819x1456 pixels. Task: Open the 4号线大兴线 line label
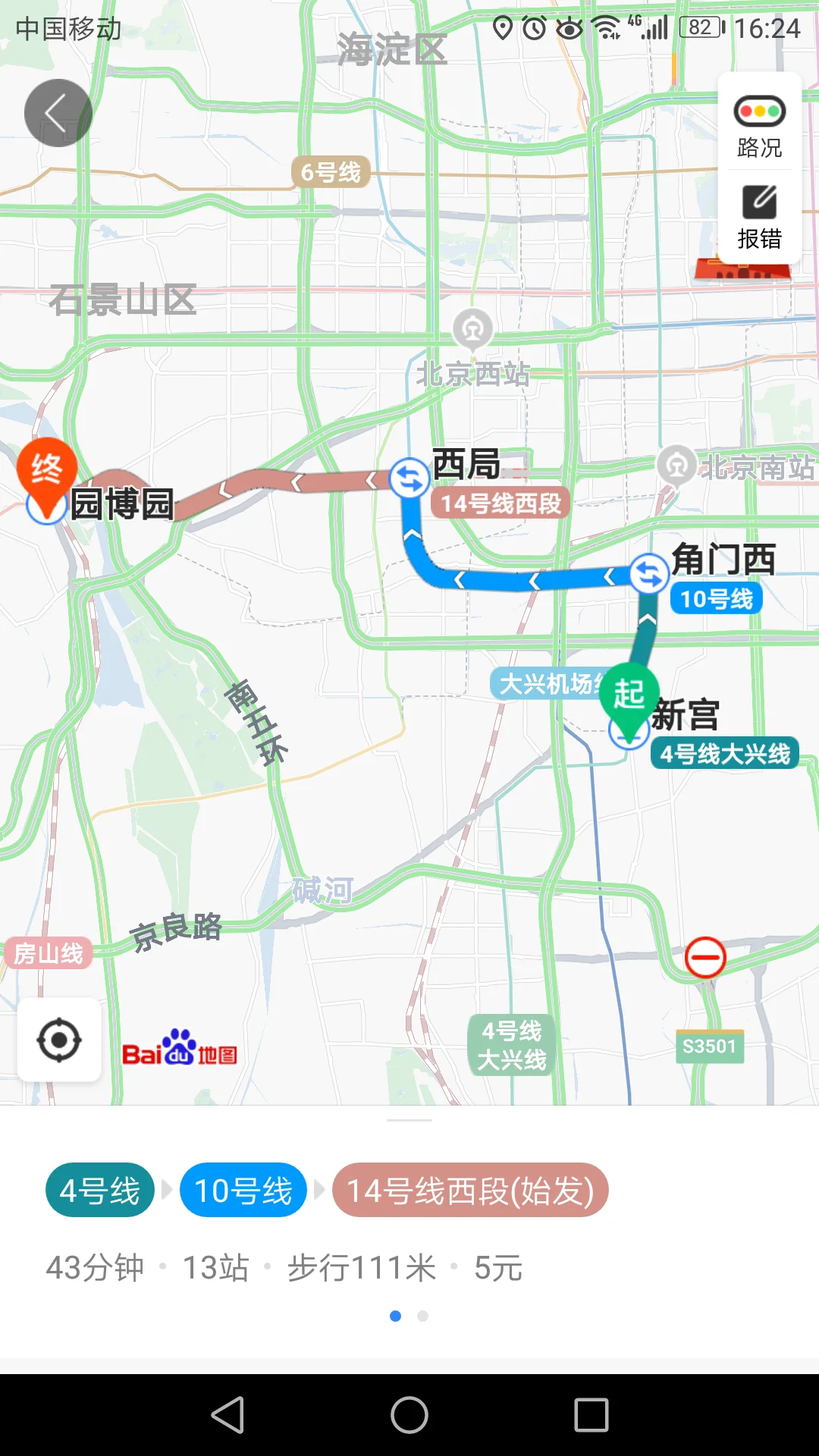(x=724, y=754)
